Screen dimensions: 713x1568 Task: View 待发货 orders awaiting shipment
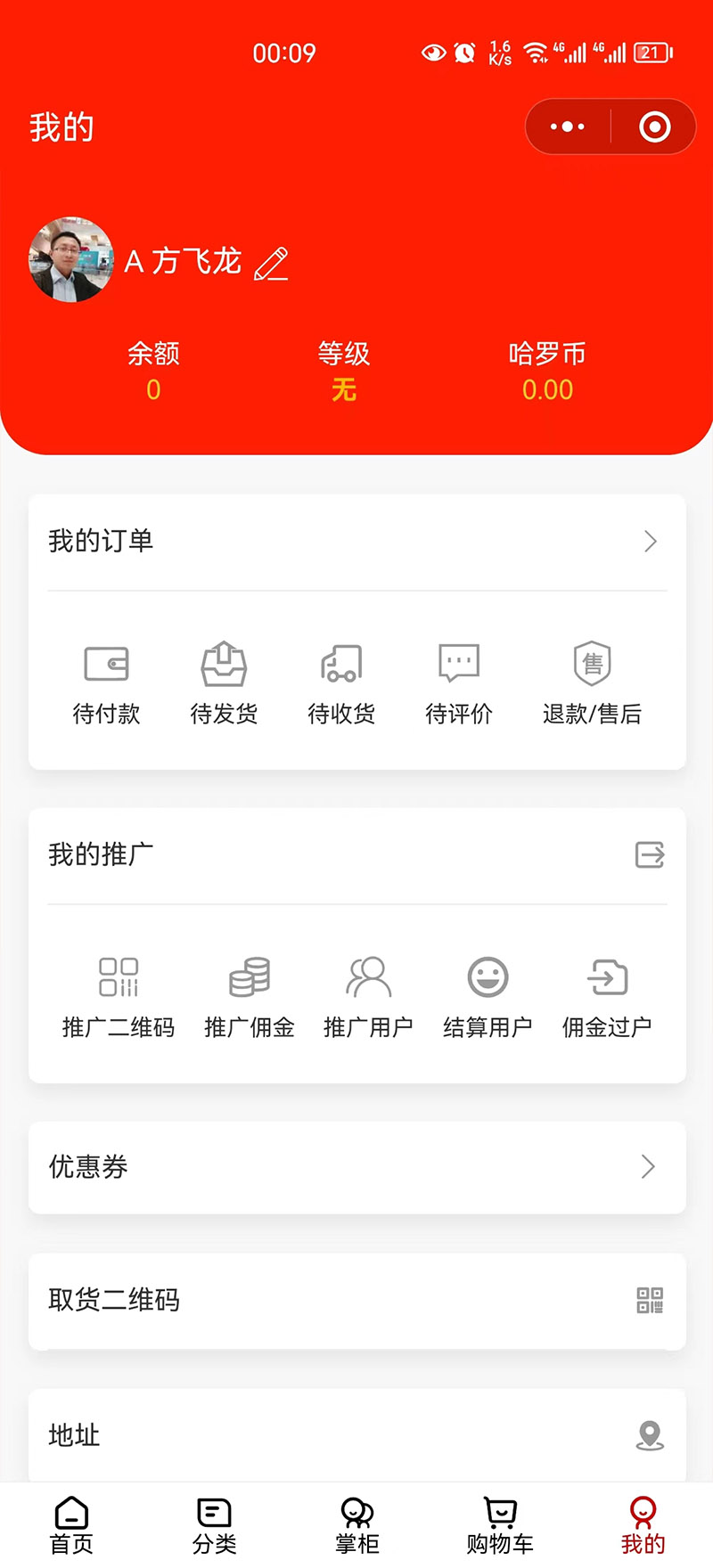point(224,682)
